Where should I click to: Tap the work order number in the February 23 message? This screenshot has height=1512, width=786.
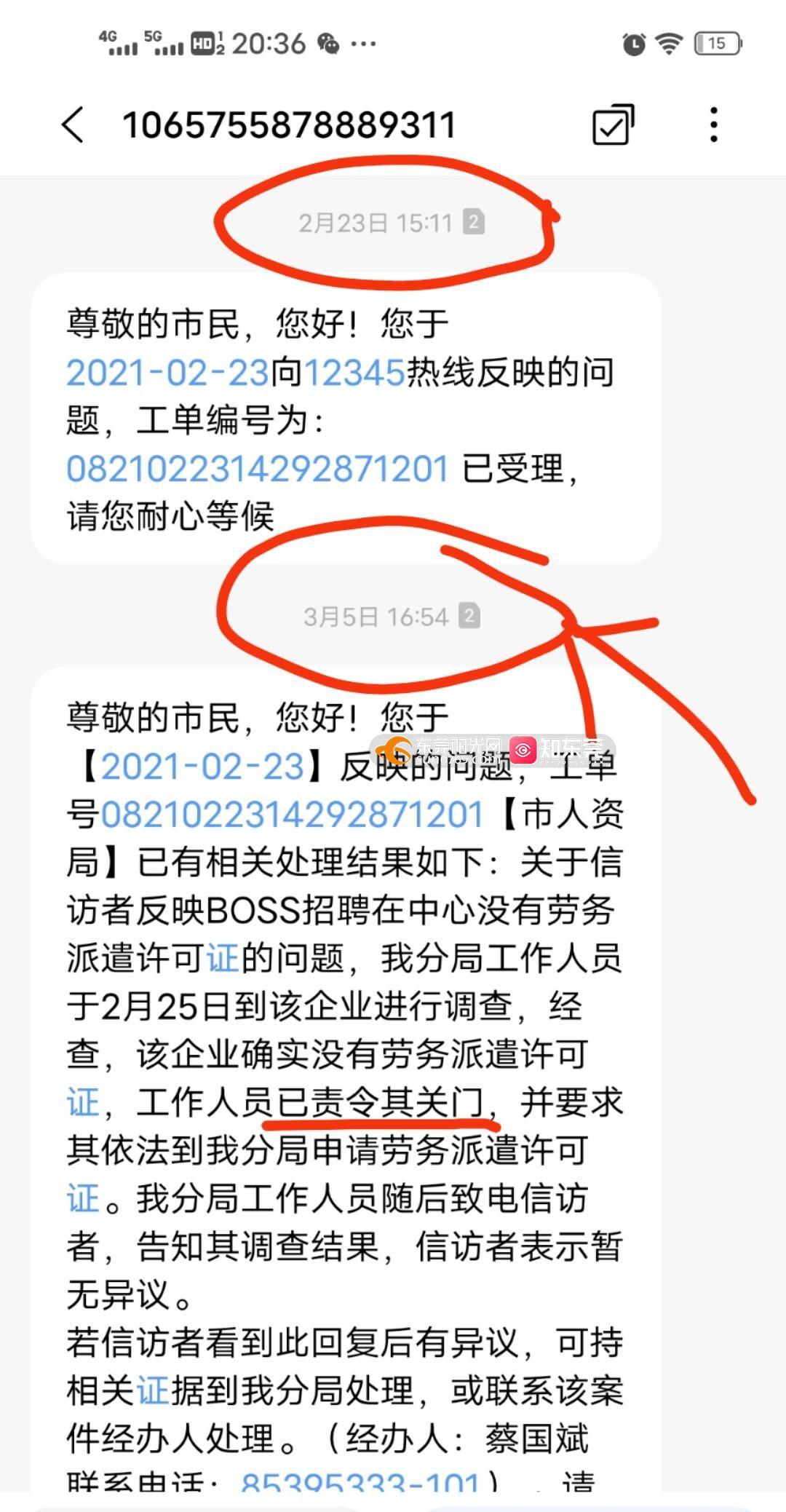257,469
